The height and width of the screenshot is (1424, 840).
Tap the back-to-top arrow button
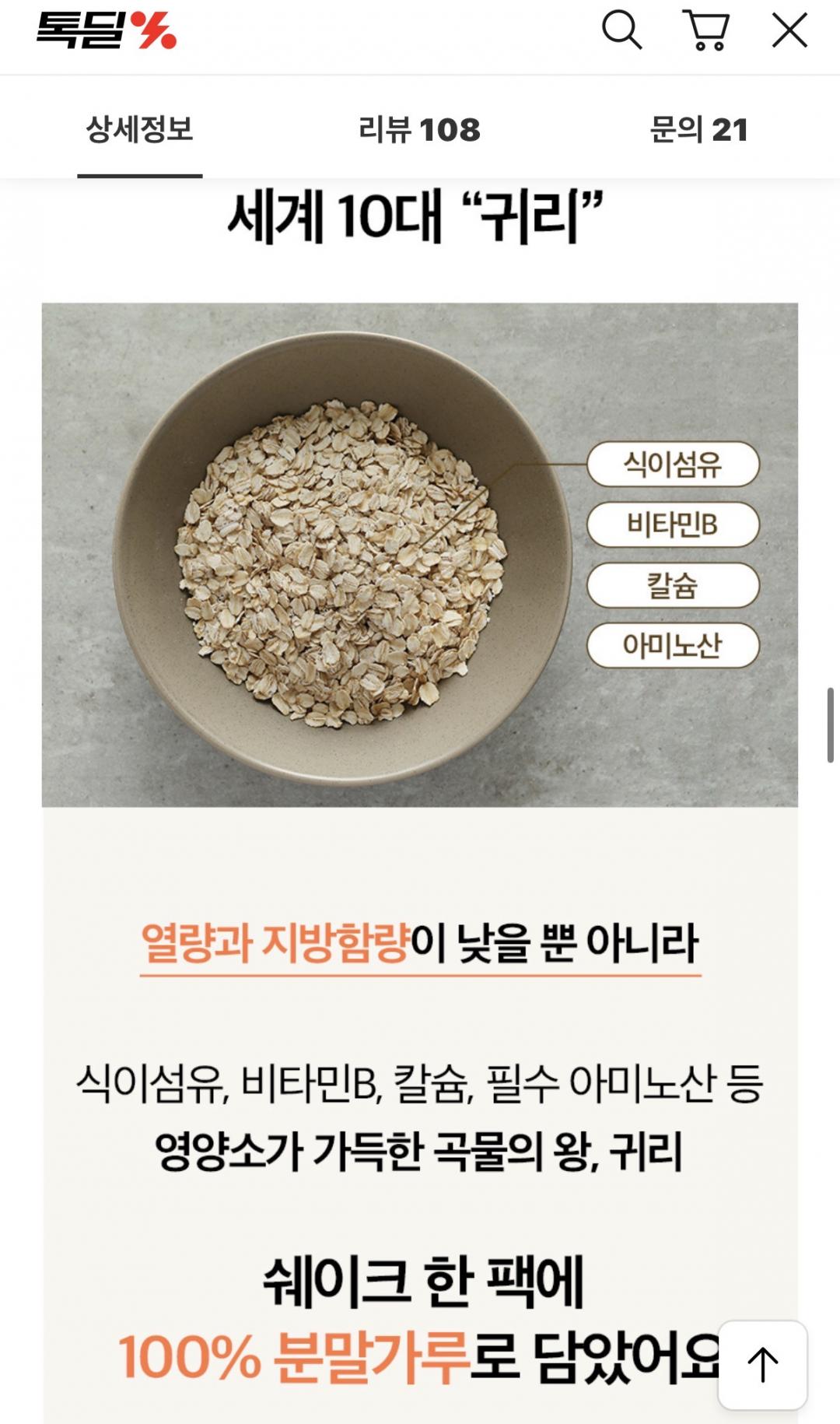pos(762,1365)
